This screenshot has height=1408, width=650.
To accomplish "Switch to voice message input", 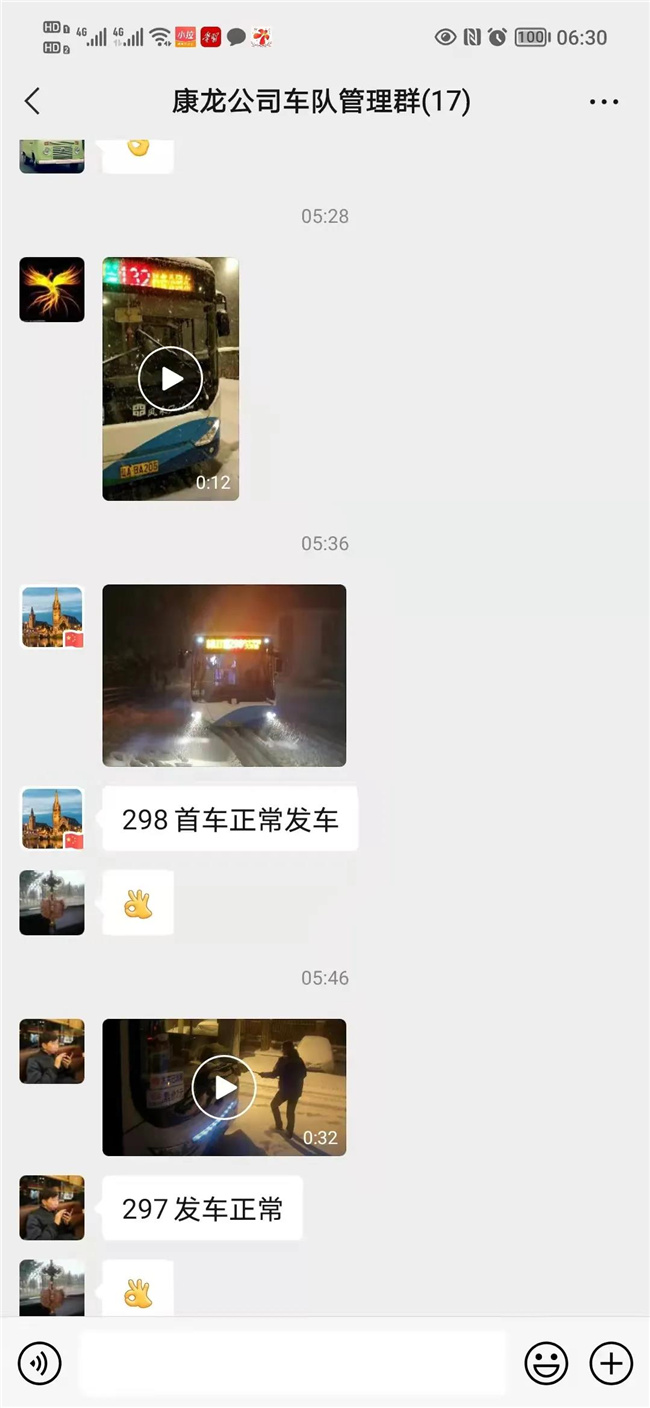I will 40,1363.
